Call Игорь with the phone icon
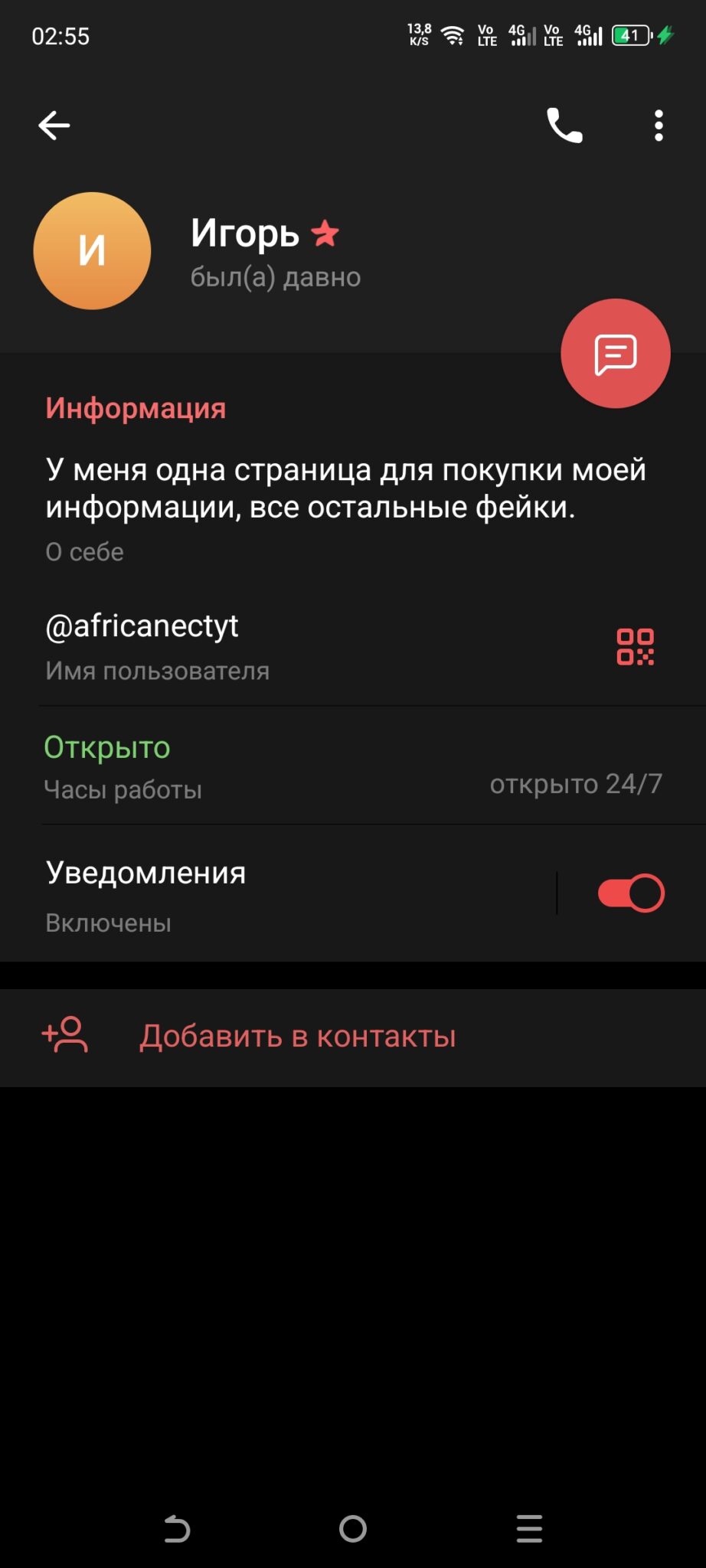Viewport: 706px width, 1568px height. click(564, 126)
